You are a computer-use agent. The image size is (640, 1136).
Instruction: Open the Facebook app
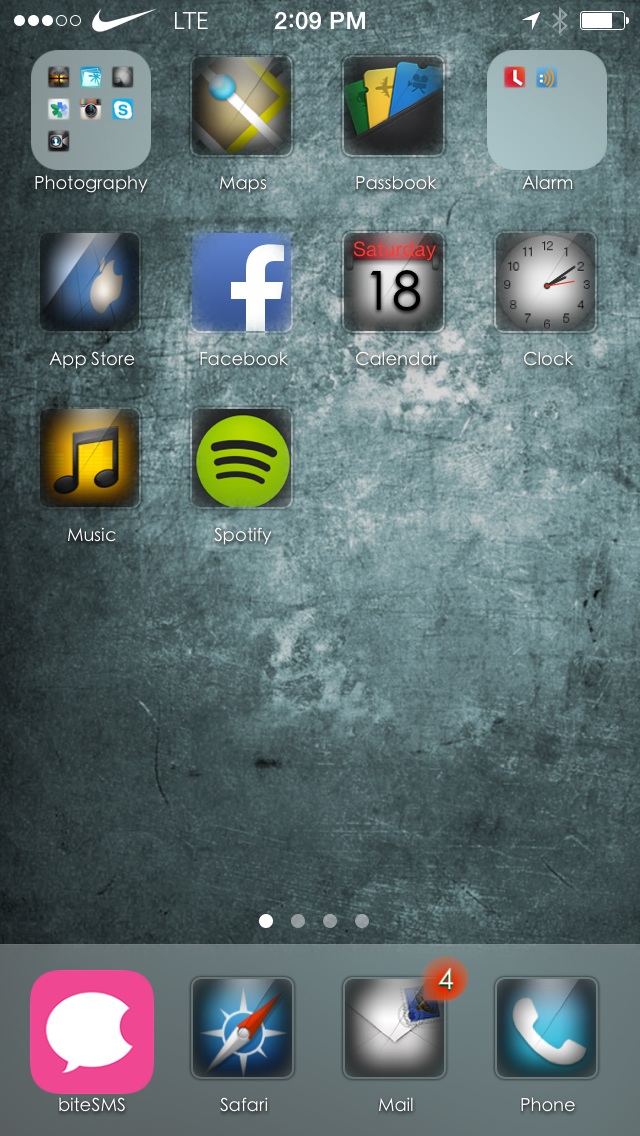pos(242,282)
